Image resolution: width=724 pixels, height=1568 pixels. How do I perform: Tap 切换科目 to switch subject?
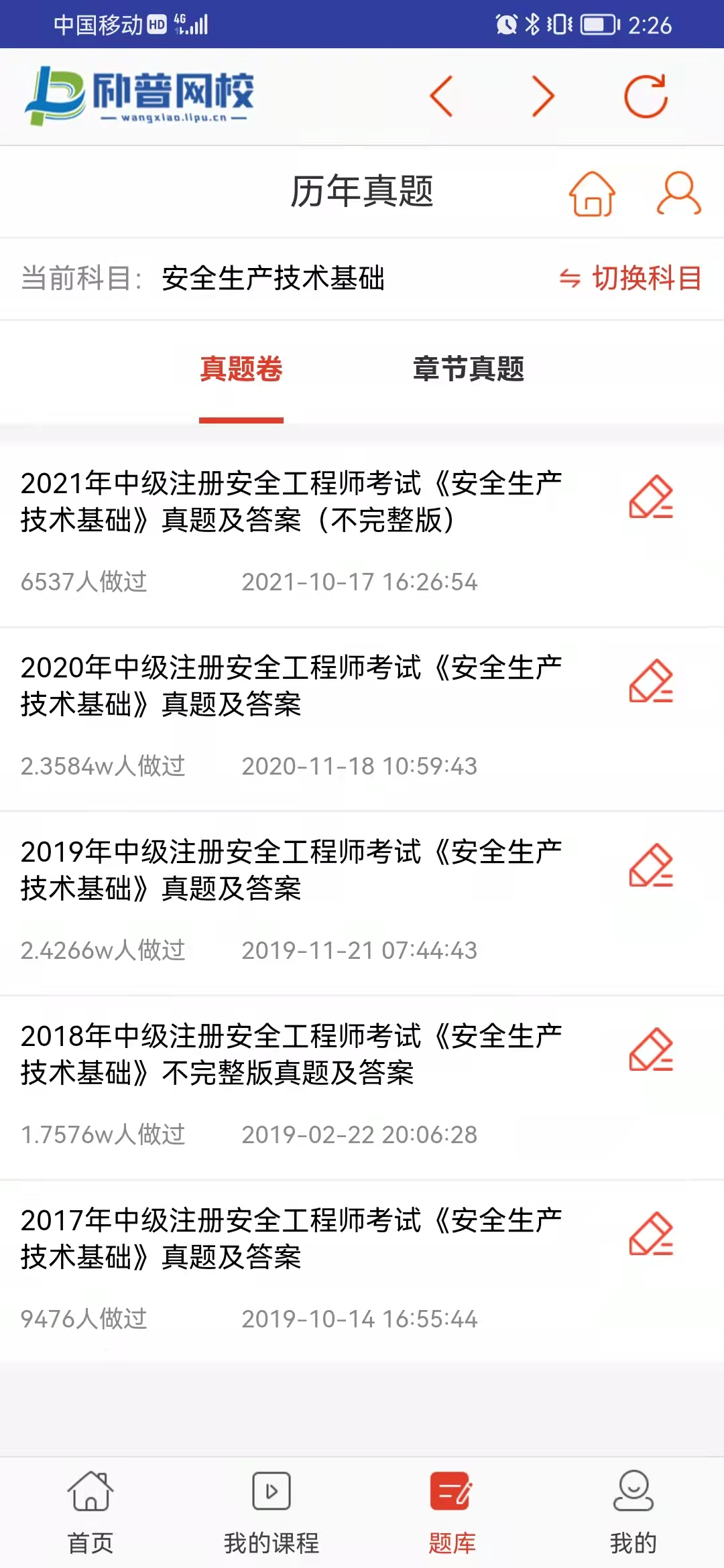pyautogui.click(x=631, y=278)
